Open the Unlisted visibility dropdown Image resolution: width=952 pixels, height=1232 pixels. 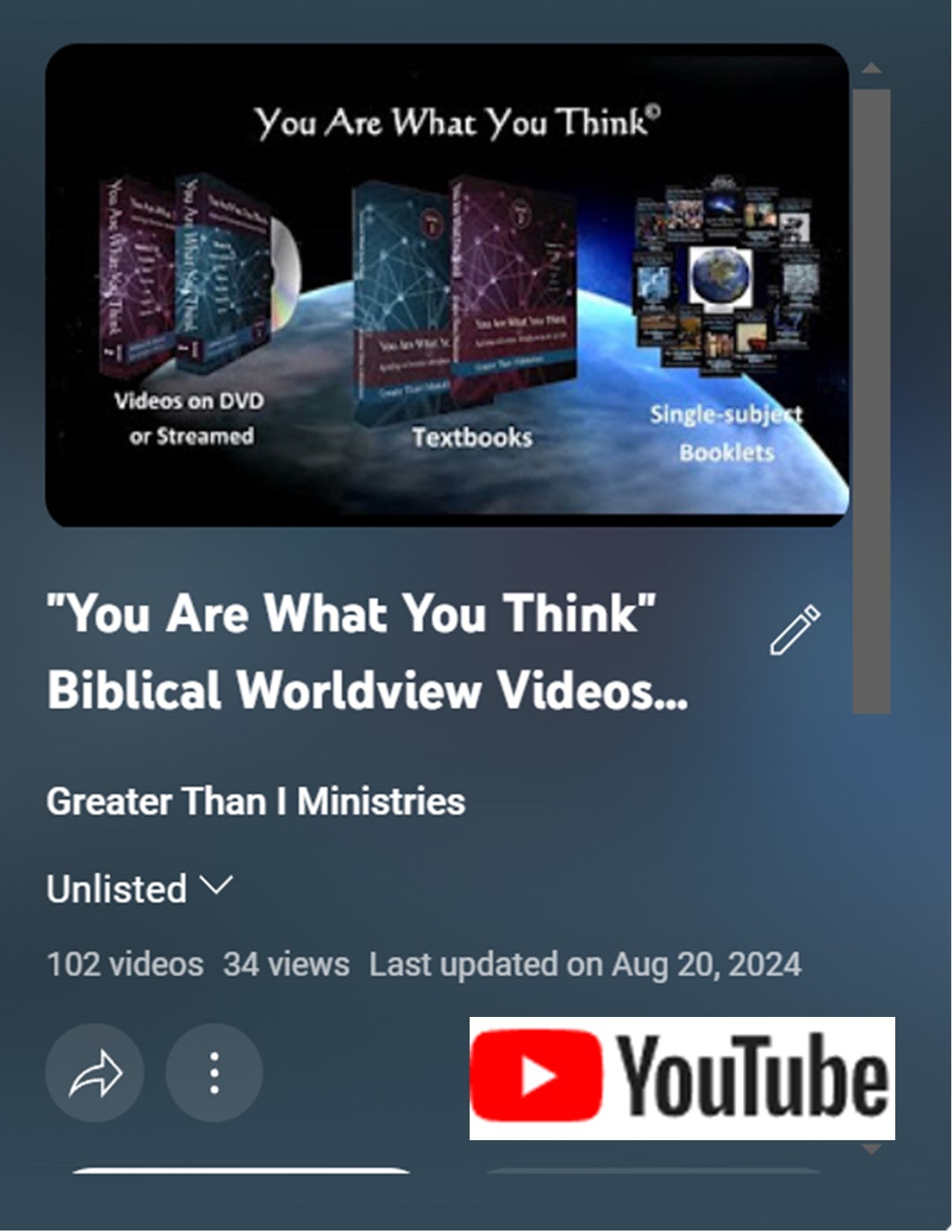tap(140, 889)
